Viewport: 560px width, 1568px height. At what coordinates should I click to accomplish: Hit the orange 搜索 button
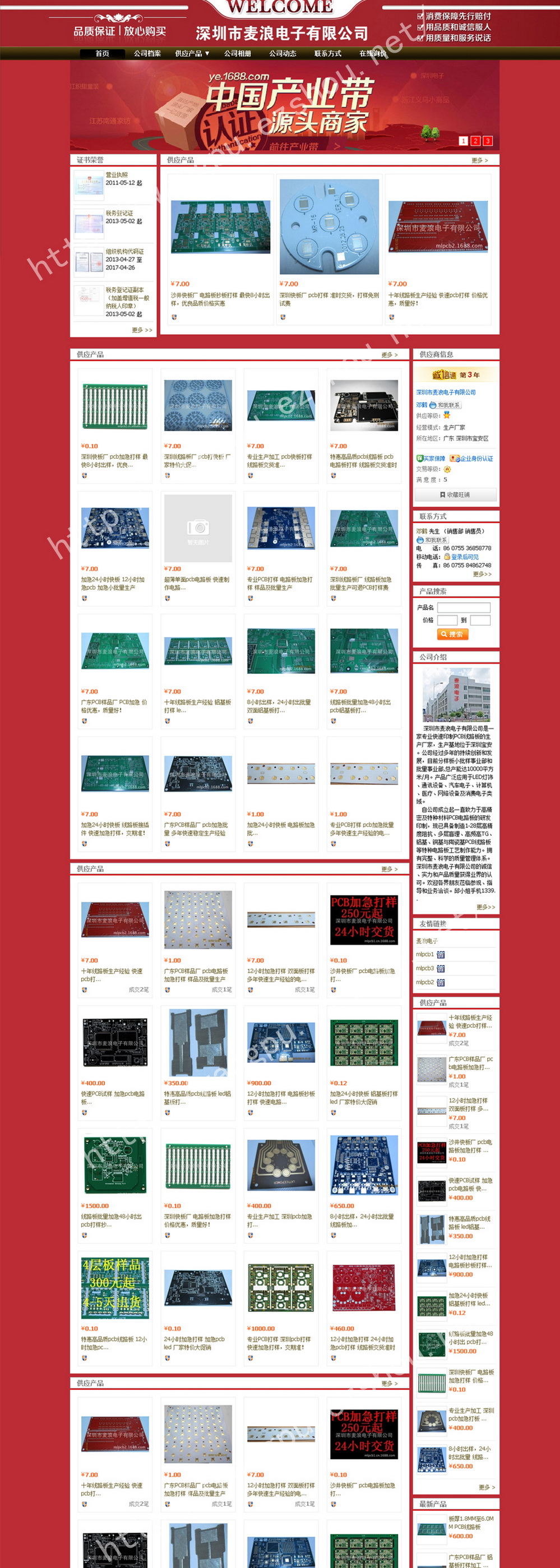(452, 634)
